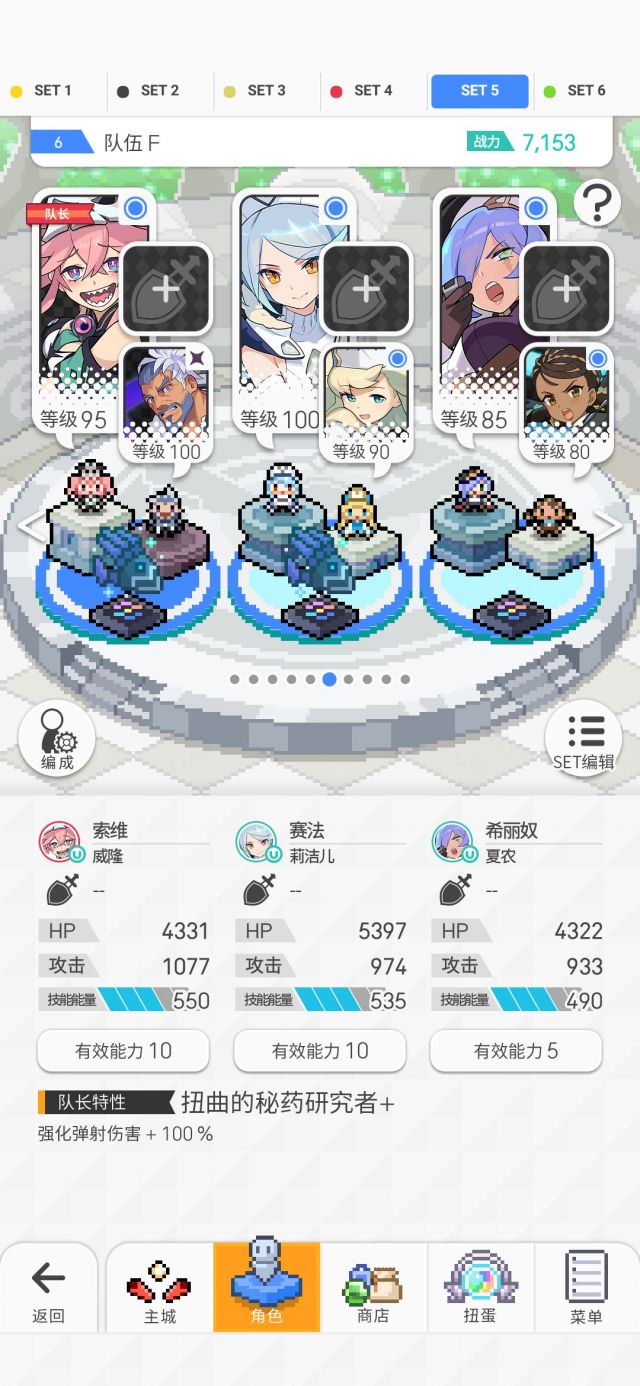The image size is (640, 1386).
Task: Show next team with right arrow
Action: pyautogui.click(x=608, y=526)
